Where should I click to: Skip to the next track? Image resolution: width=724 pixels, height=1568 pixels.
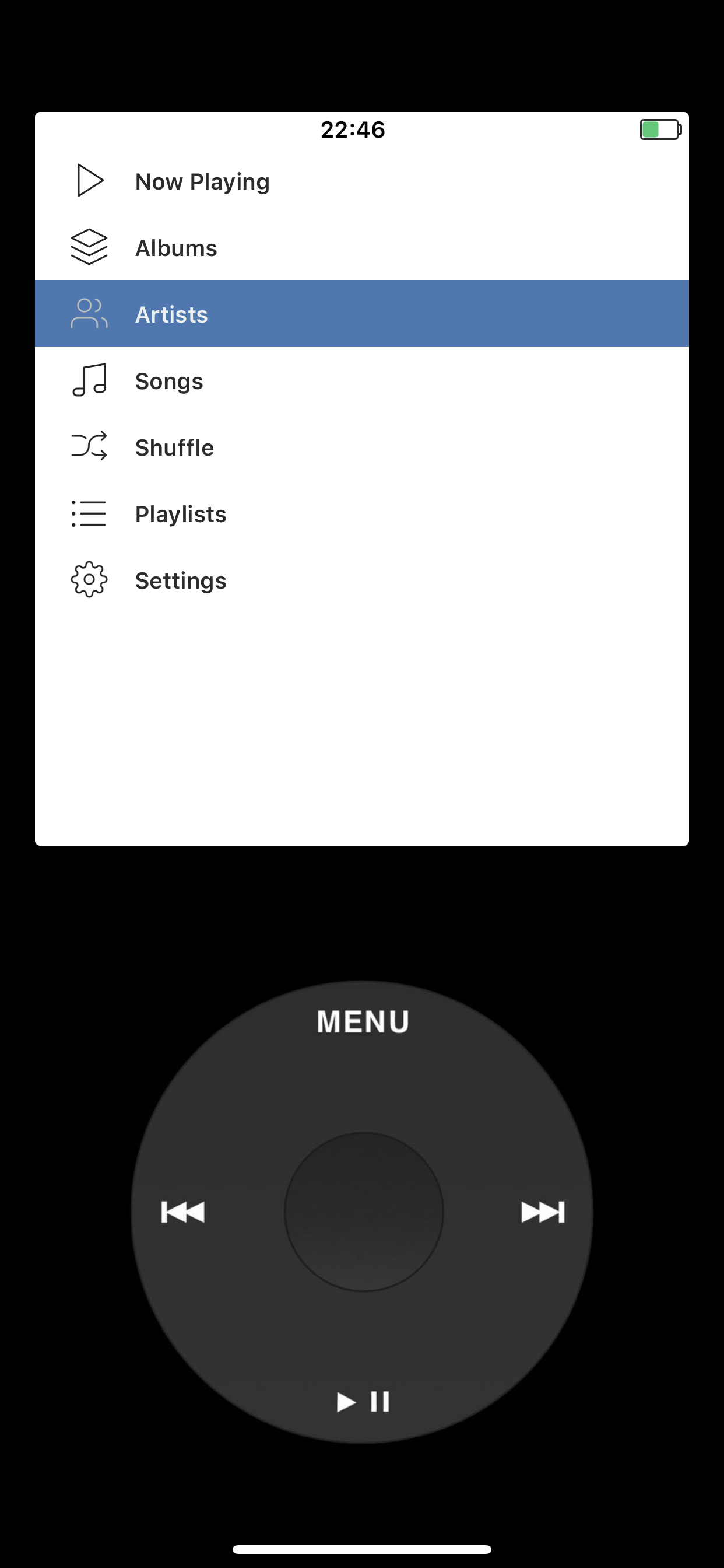pos(543,1212)
